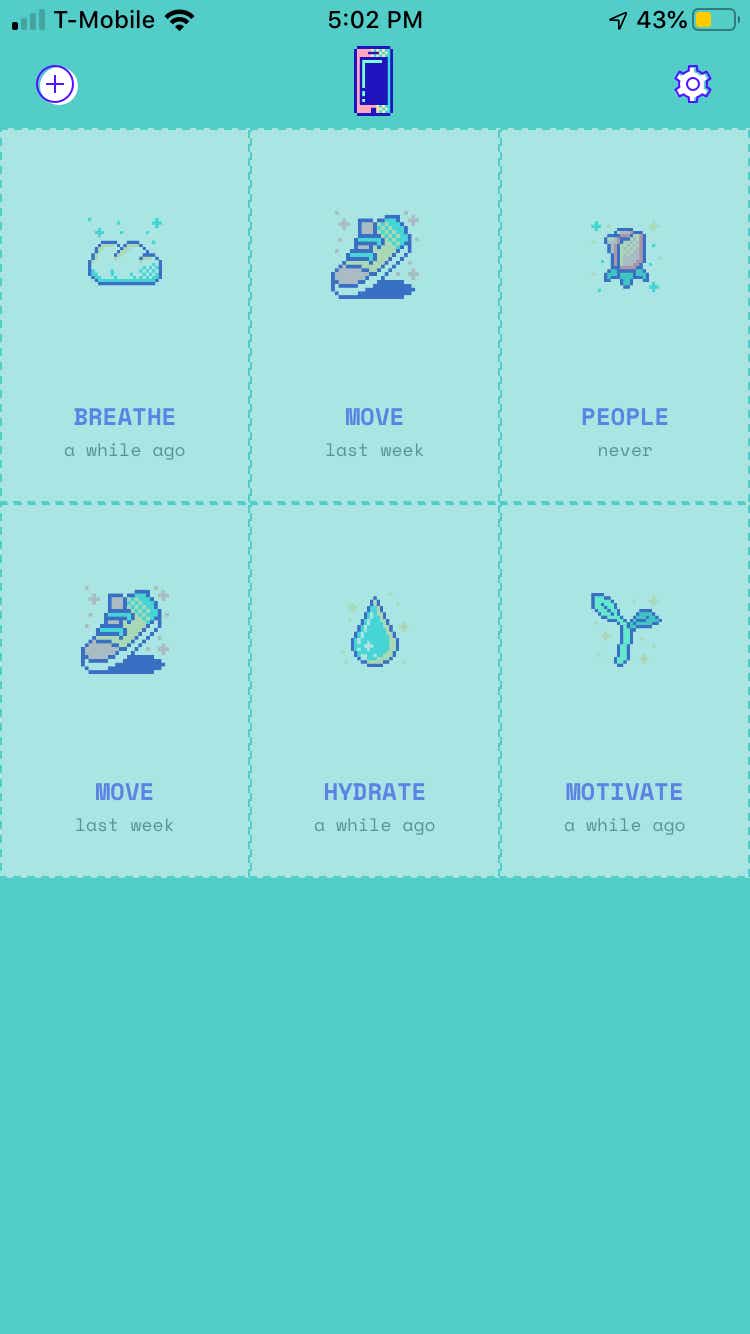The image size is (750, 1334).
Task: Tap 'a while ago' under HYDRATE
Action: (x=374, y=825)
